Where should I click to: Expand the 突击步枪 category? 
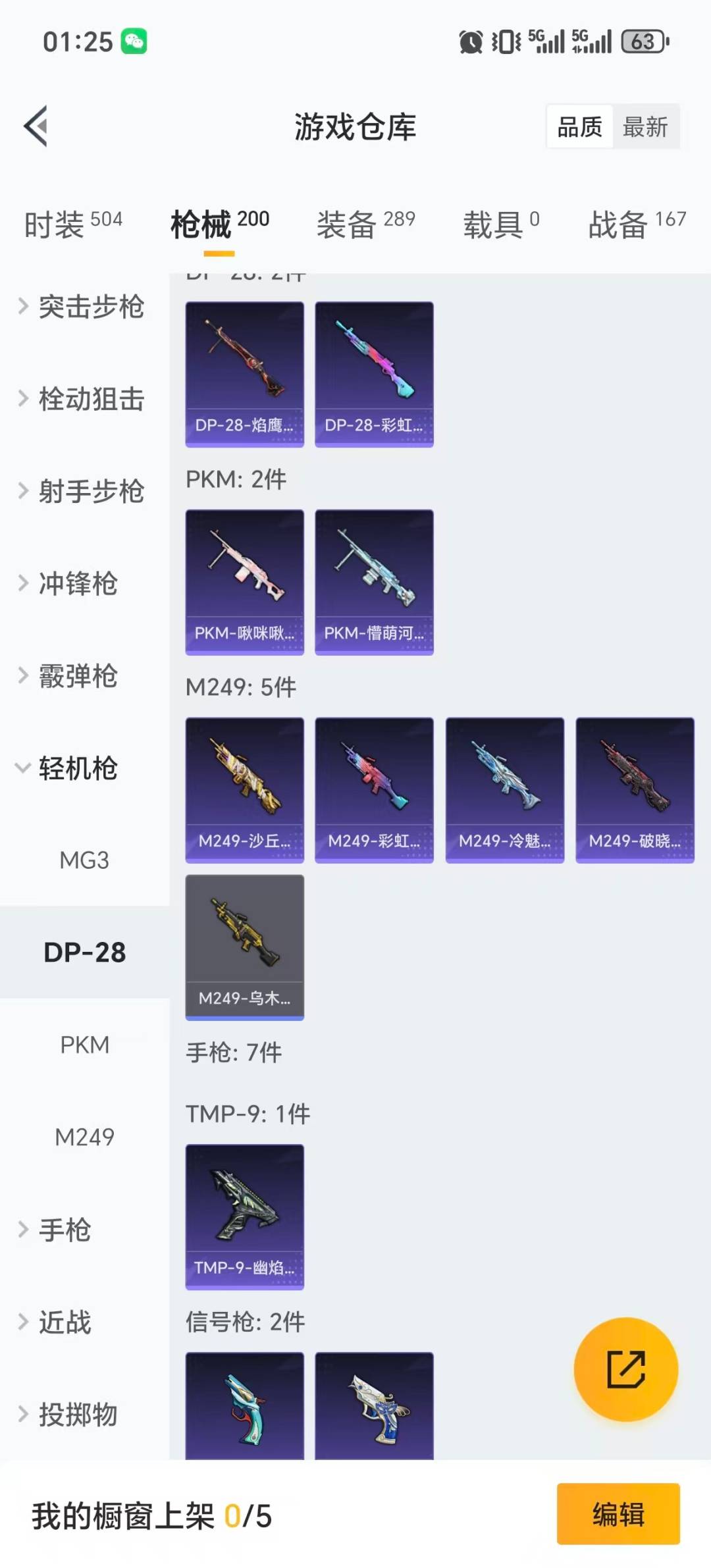tap(91, 307)
